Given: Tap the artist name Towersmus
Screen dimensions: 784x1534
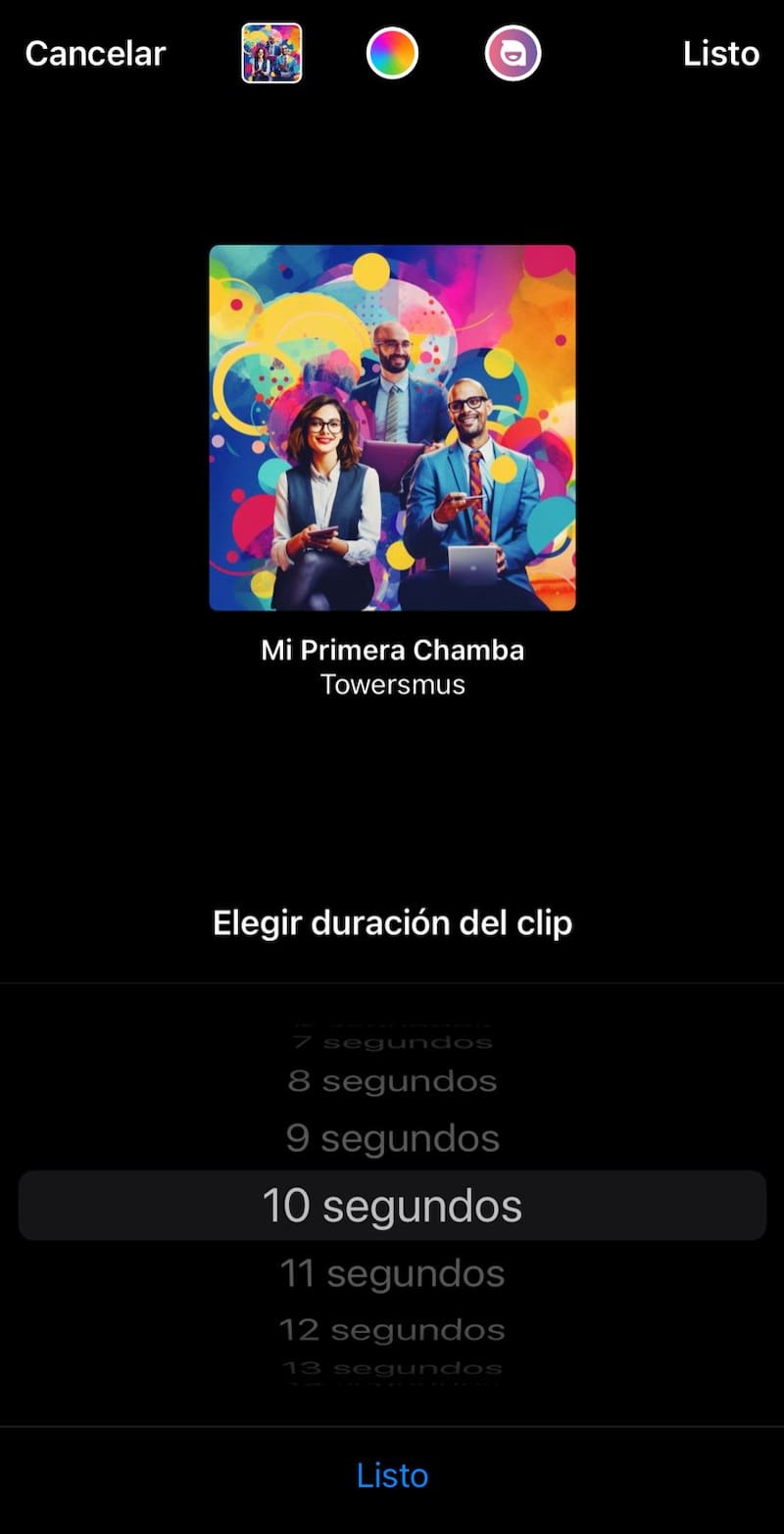Looking at the screenshot, I should pos(392,683).
